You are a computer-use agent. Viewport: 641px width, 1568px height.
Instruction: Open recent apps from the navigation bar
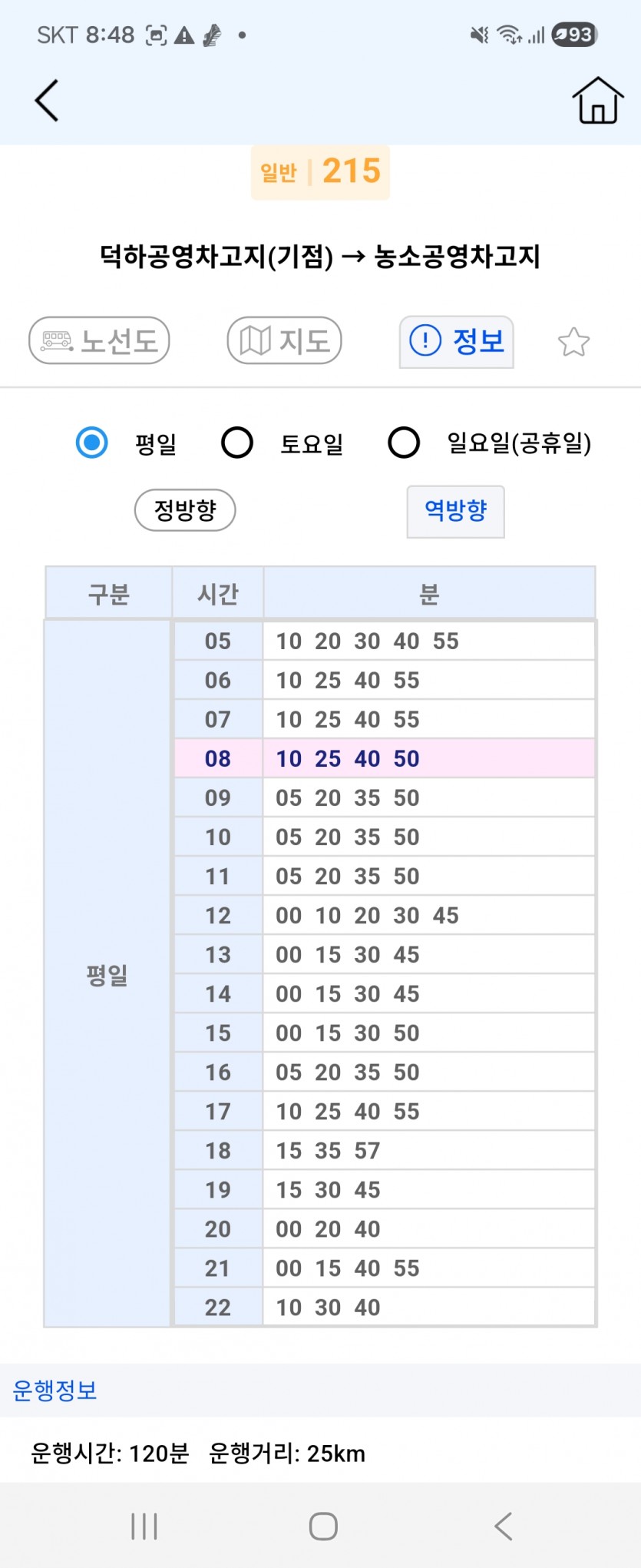[x=144, y=1526]
